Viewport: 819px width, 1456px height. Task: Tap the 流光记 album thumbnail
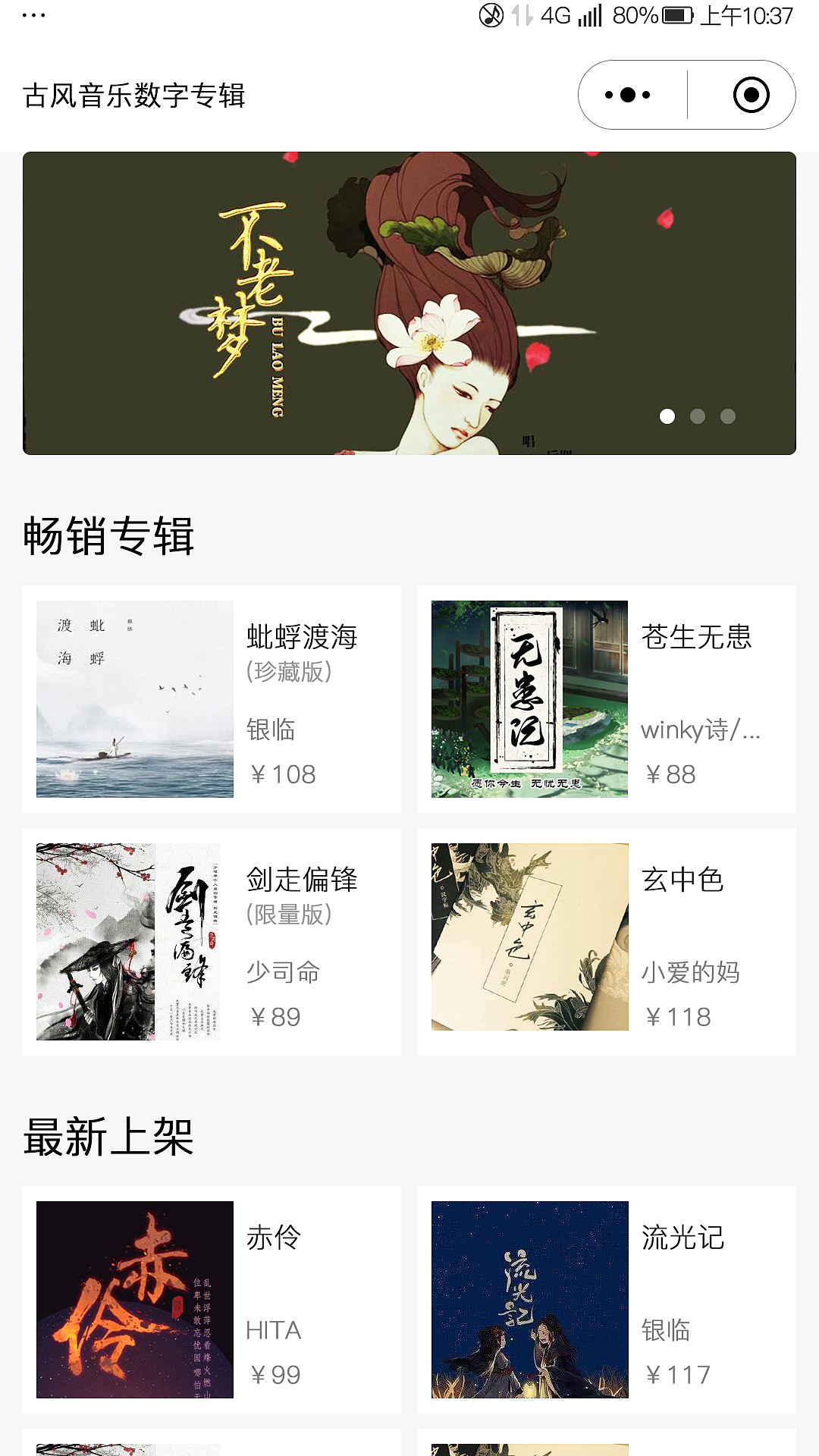point(529,1300)
